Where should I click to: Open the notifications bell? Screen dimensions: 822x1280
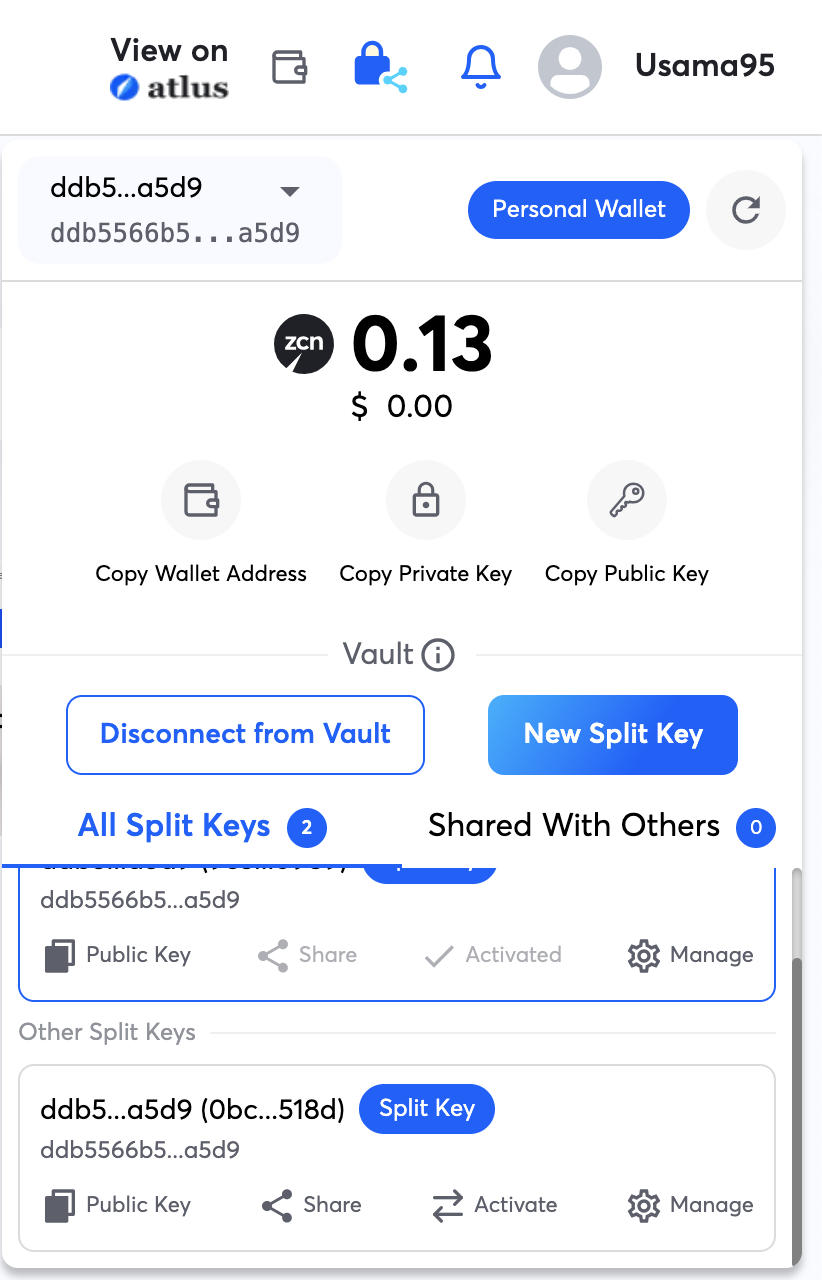click(480, 67)
